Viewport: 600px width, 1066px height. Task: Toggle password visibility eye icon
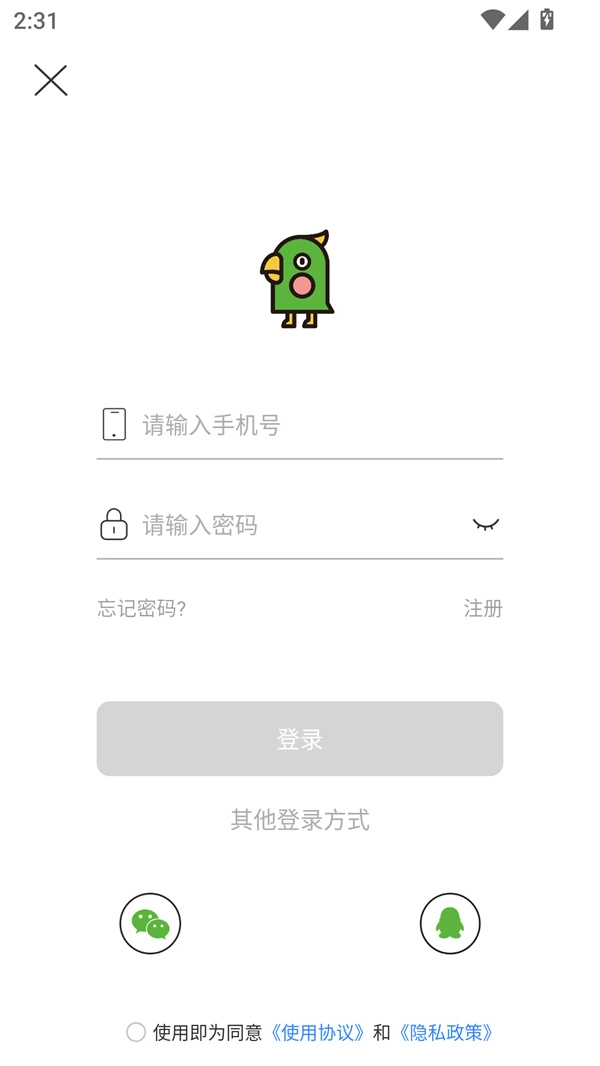(x=486, y=525)
